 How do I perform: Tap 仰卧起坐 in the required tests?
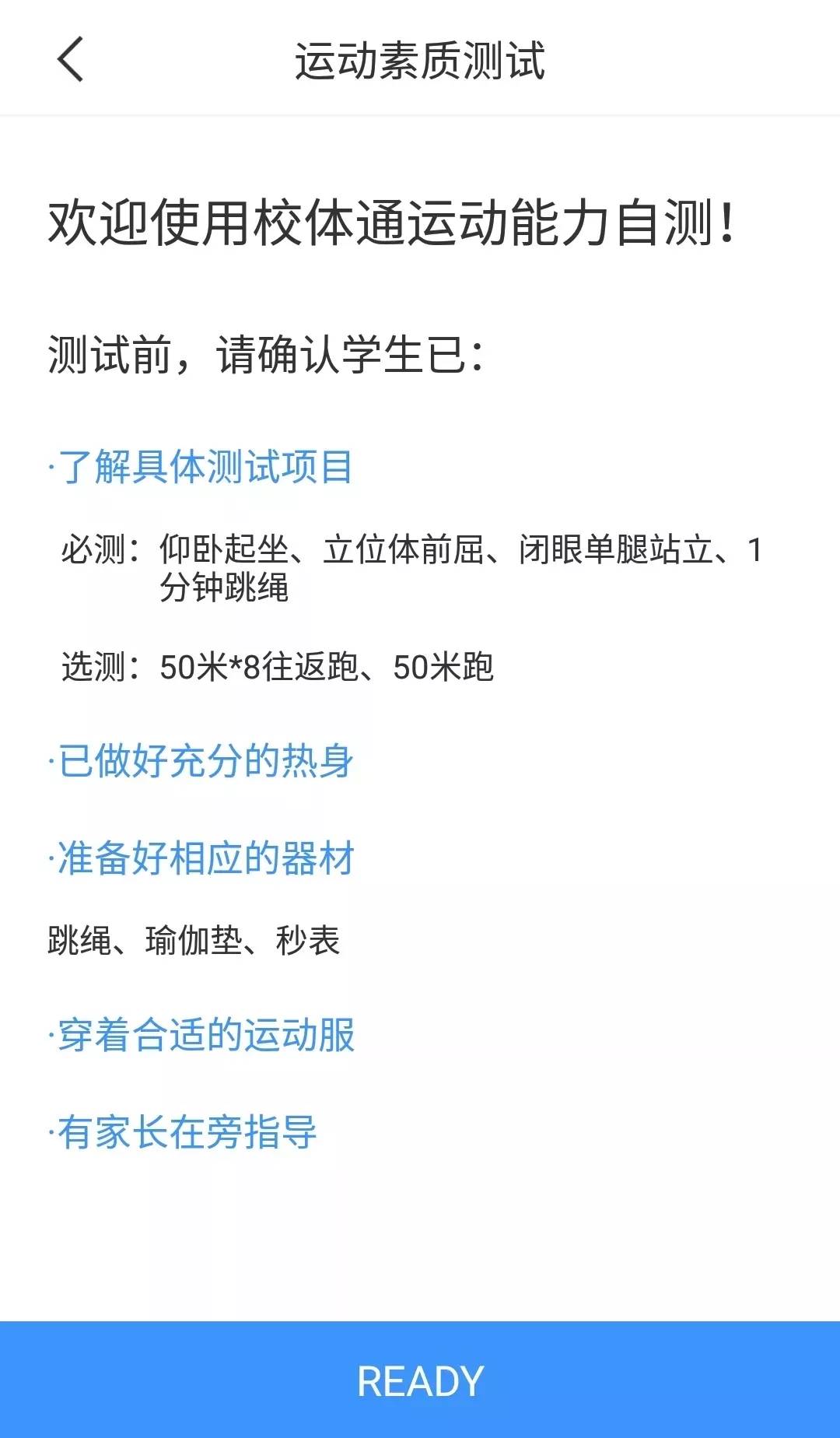[x=224, y=549]
